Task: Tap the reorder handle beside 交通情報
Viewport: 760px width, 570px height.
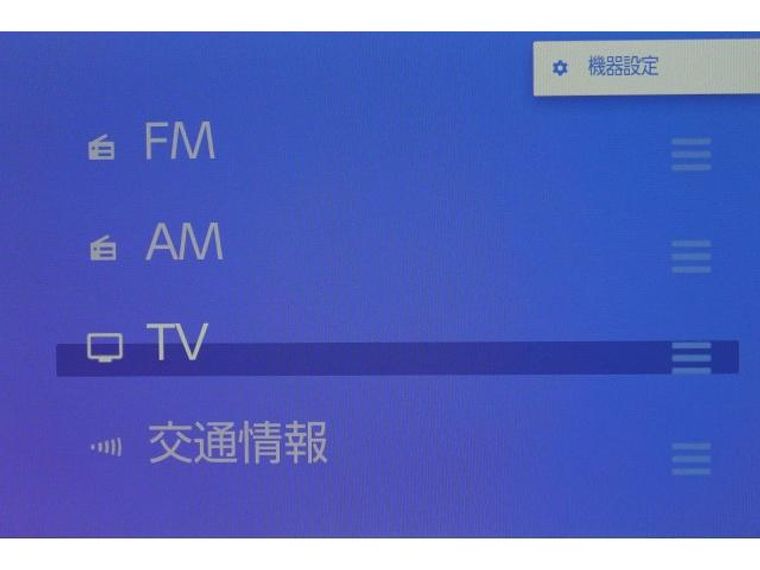Action: [x=691, y=458]
